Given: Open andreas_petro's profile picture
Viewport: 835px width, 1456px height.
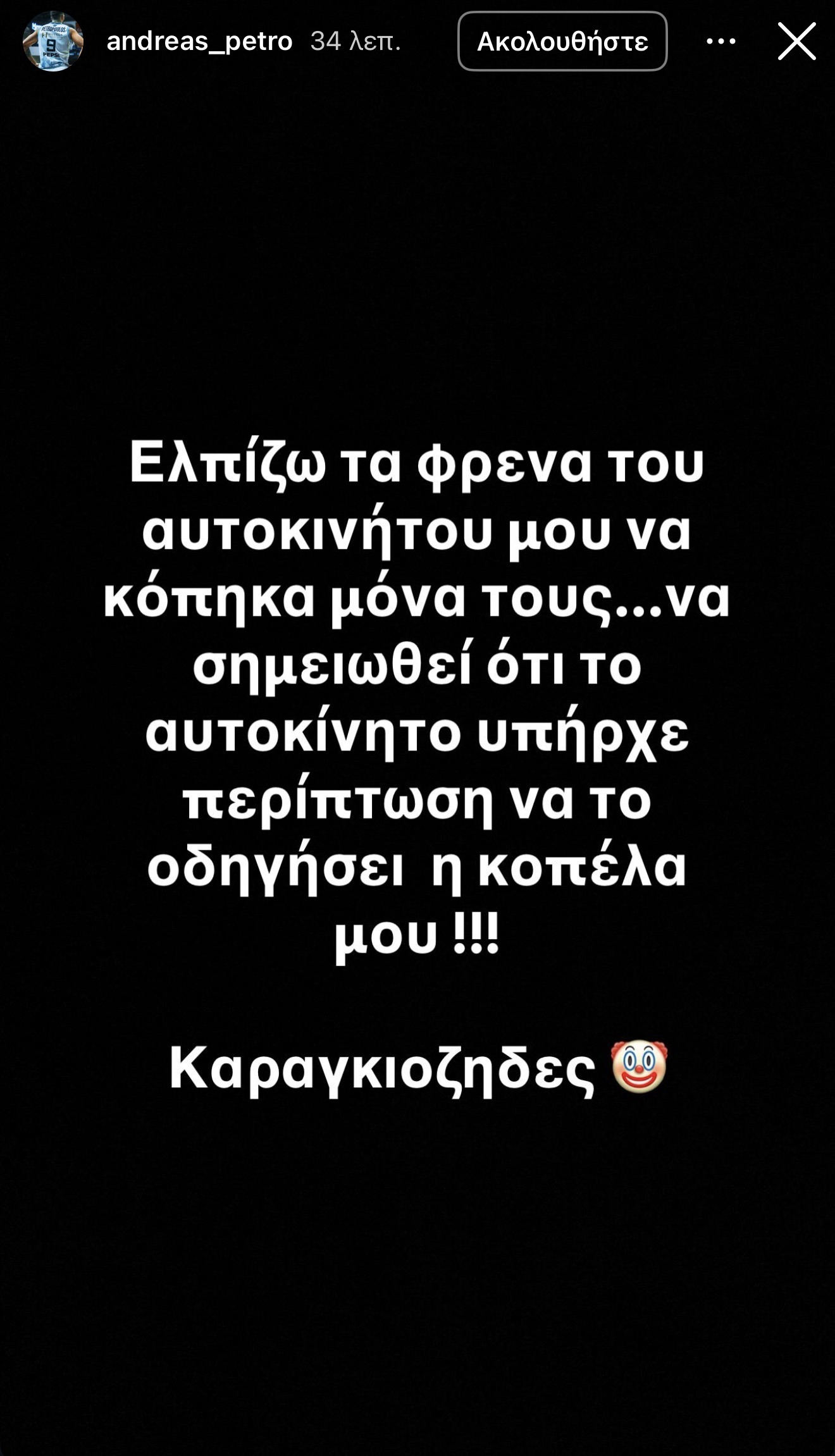Looking at the screenshot, I should pyautogui.click(x=53, y=42).
